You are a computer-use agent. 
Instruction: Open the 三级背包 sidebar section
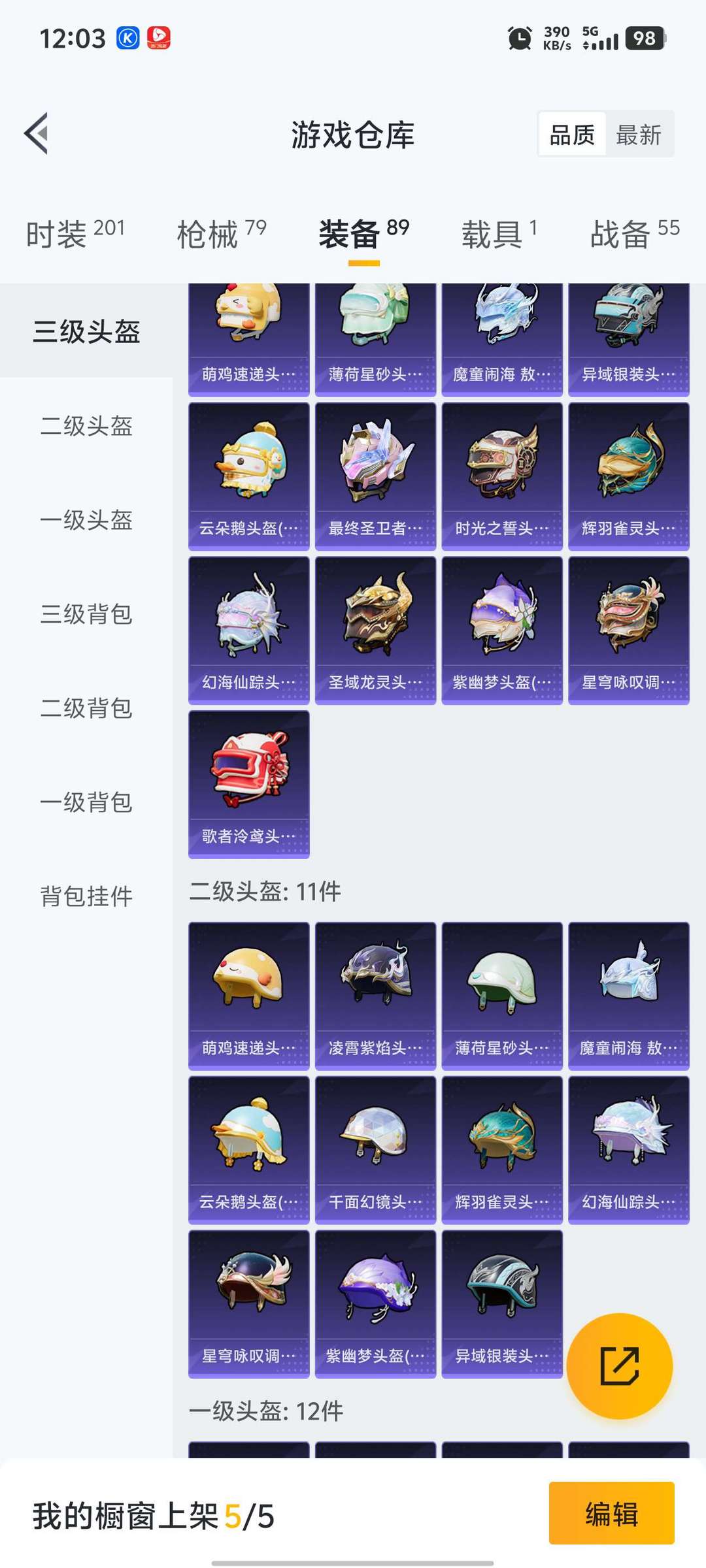click(x=88, y=614)
